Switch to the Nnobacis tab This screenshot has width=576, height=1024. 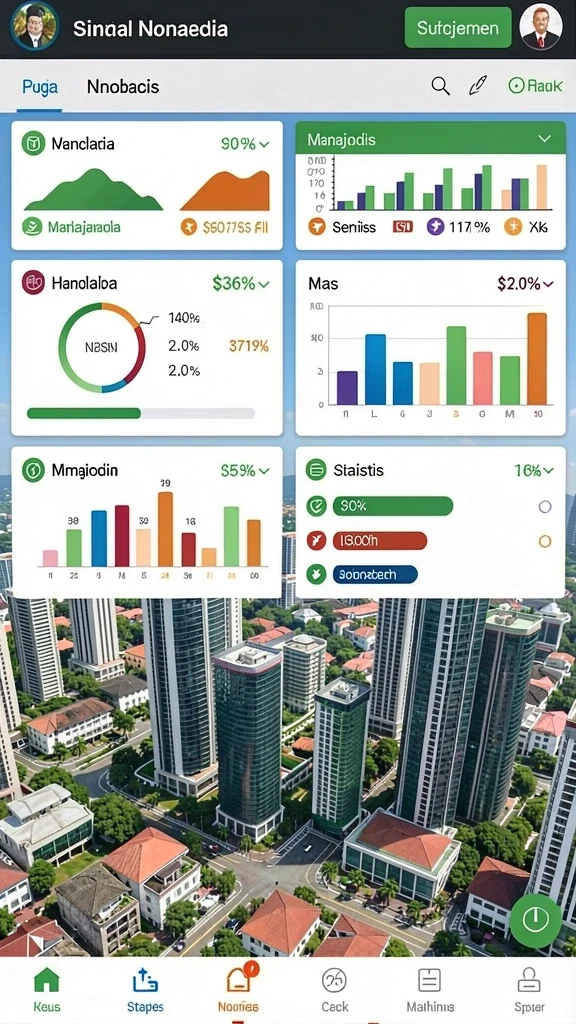(123, 86)
